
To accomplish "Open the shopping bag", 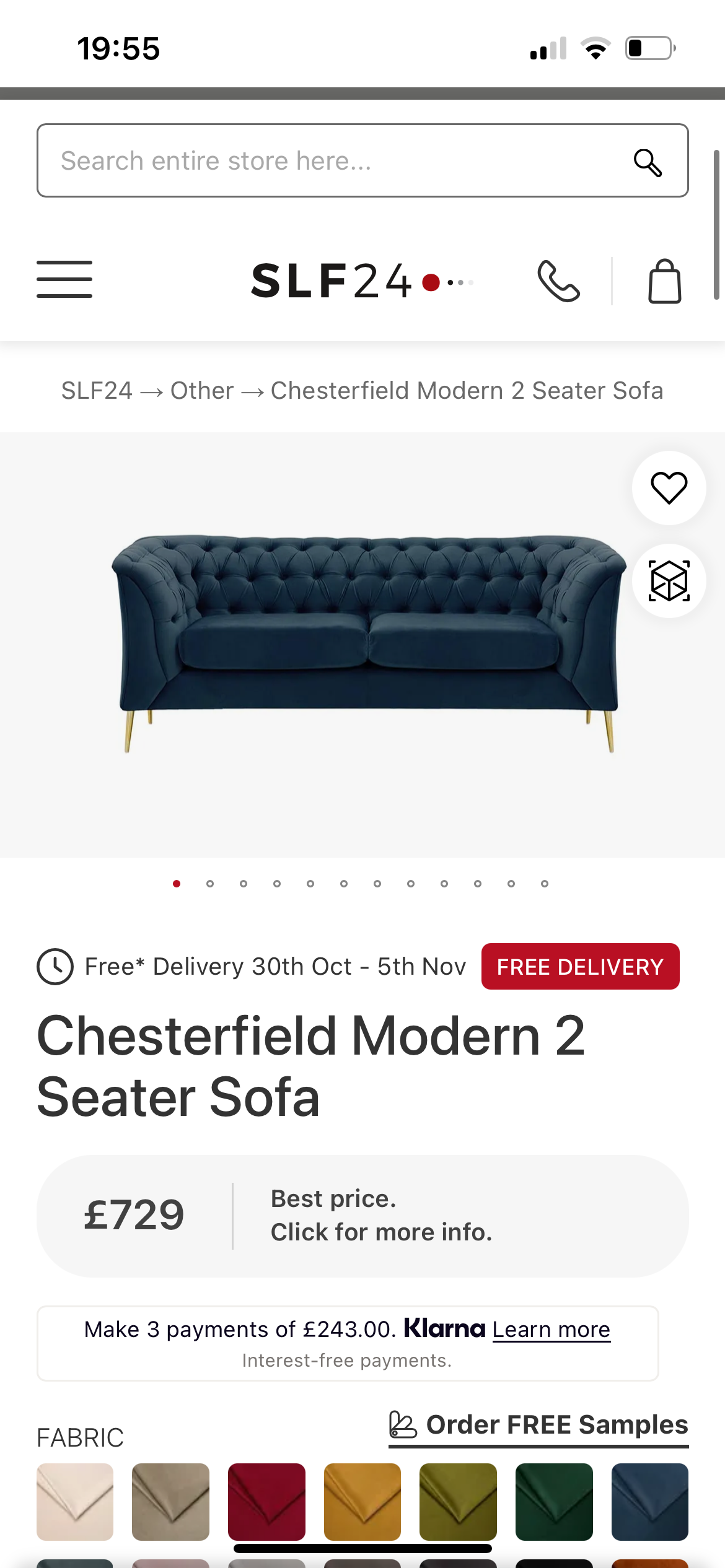I will [664, 281].
